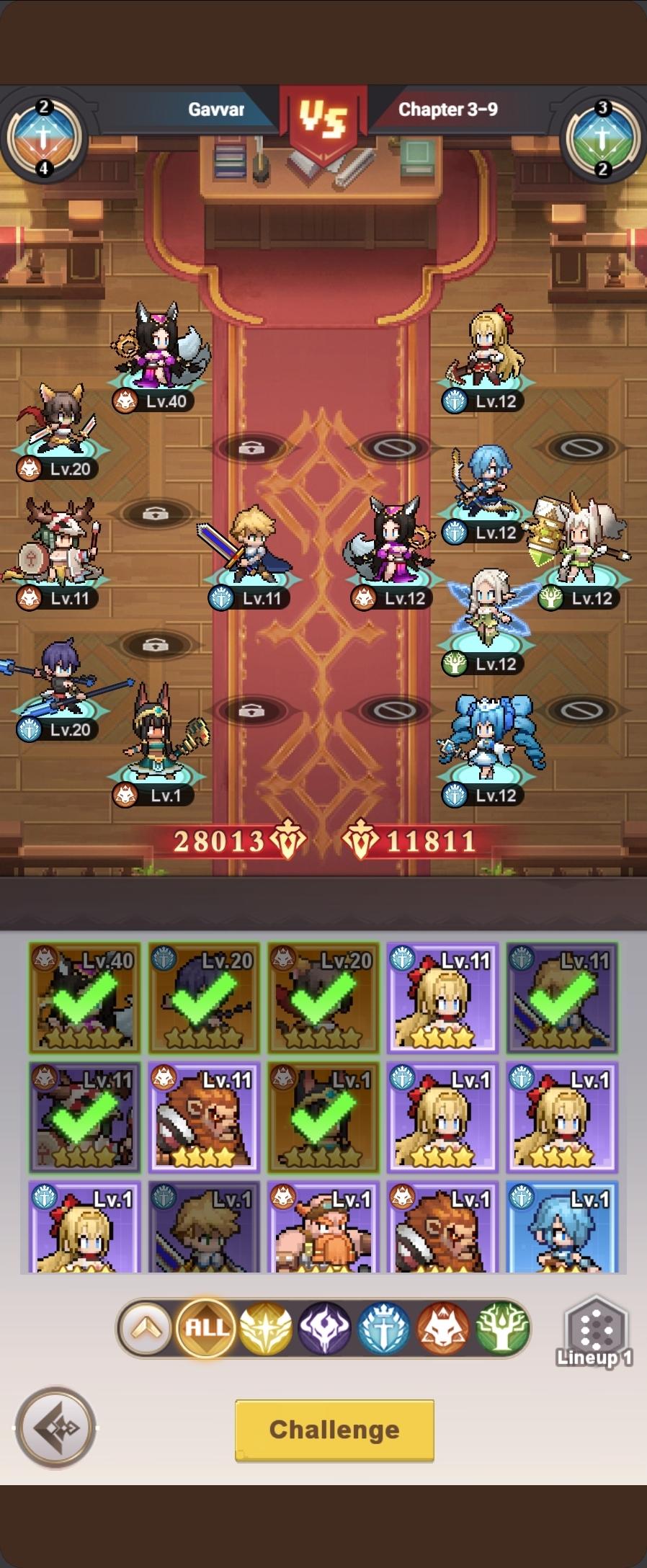Image resolution: width=647 pixels, height=1568 pixels.
Task: Add the unselected Lv.11 blonde girl hero card
Action: [442, 997]
